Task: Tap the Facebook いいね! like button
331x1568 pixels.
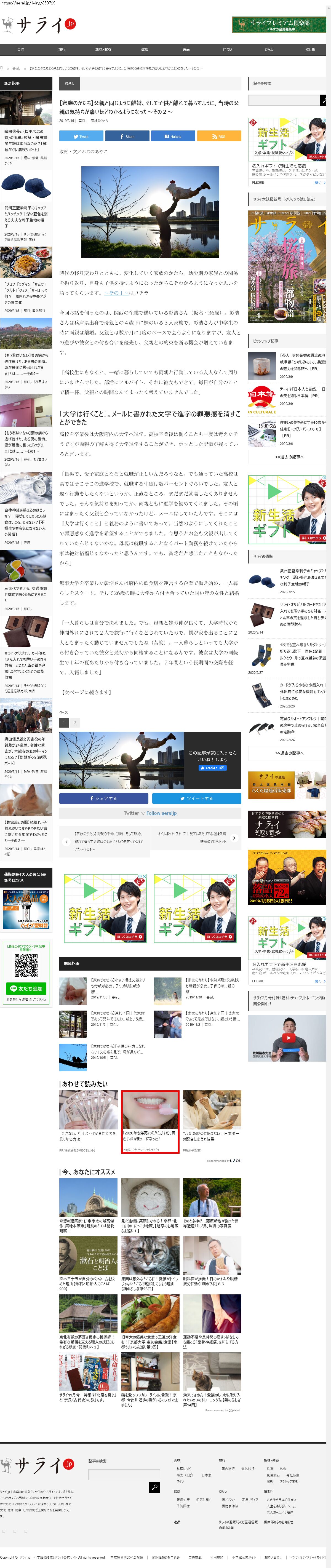Action: point(212,768)
